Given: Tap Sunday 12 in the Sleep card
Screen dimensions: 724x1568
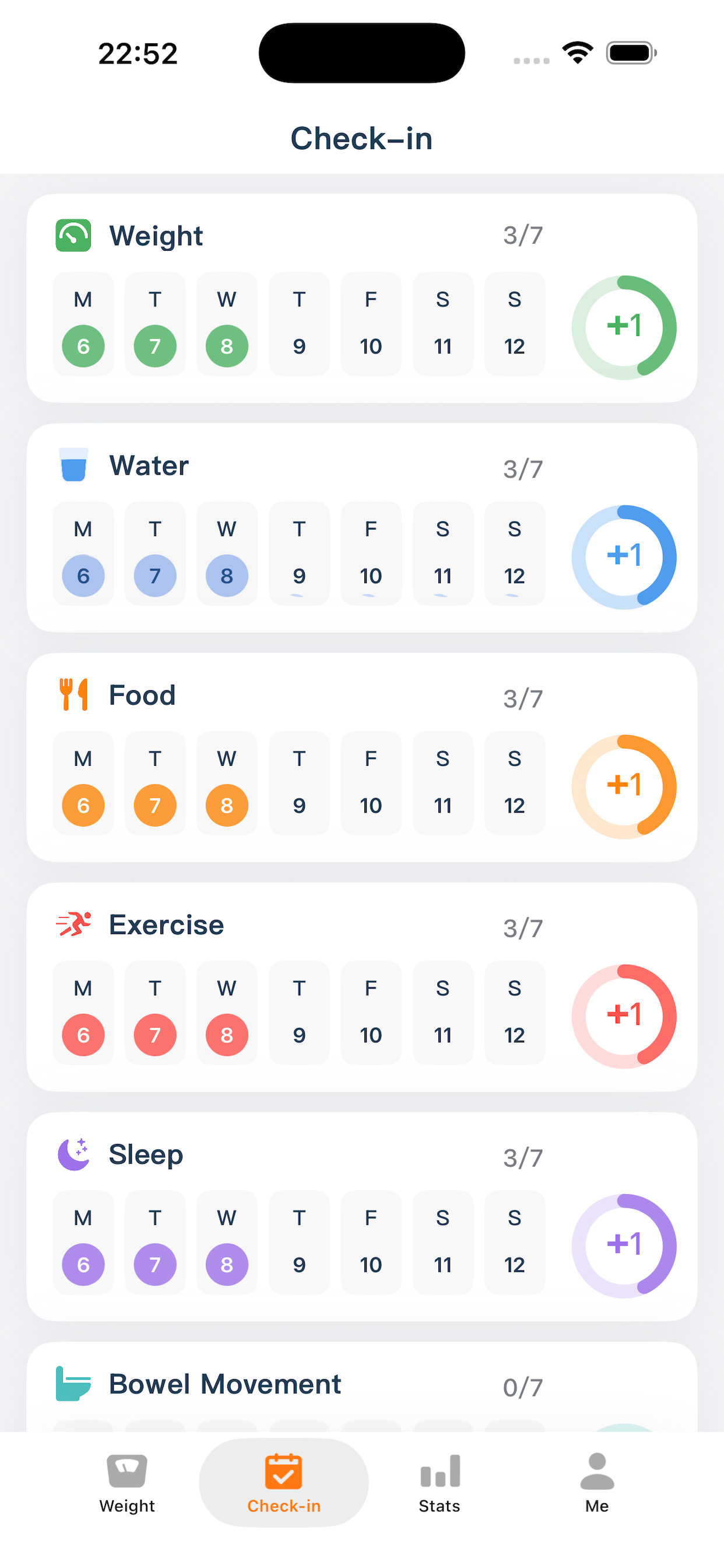Looking at the screenshot, I should pyautogui.click(x=514, y=1242).
